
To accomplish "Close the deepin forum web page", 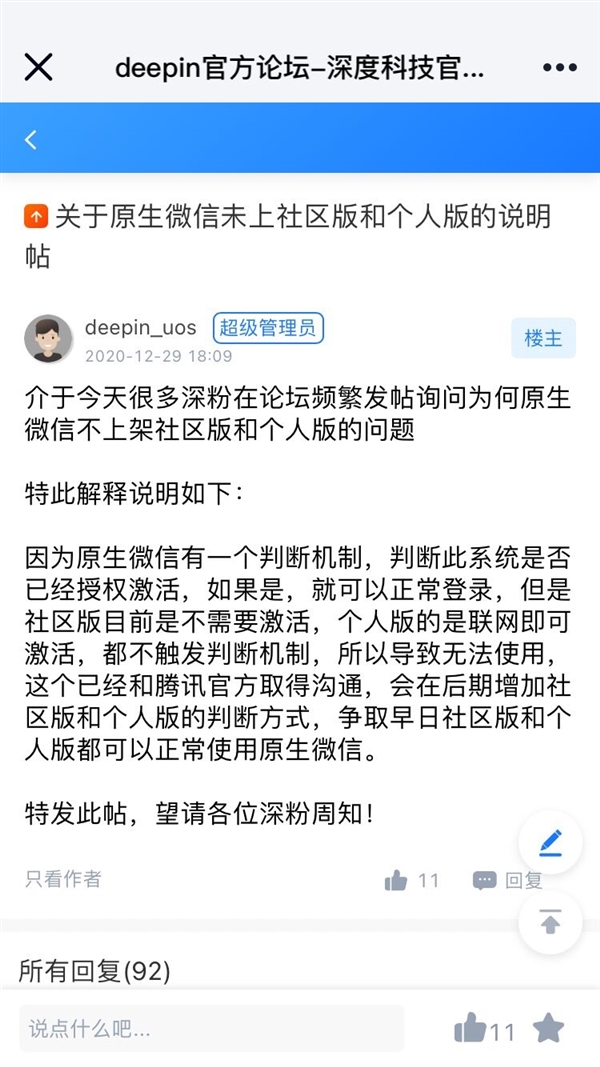I will click(38, 67).
